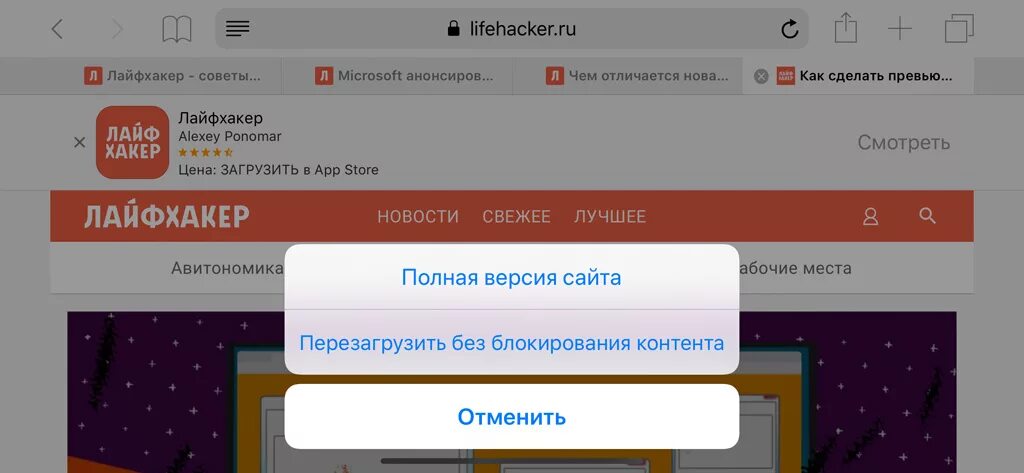Screen dimensions: 1024x473
Task: Open the share sheet icon
Action: coord(845,28)
